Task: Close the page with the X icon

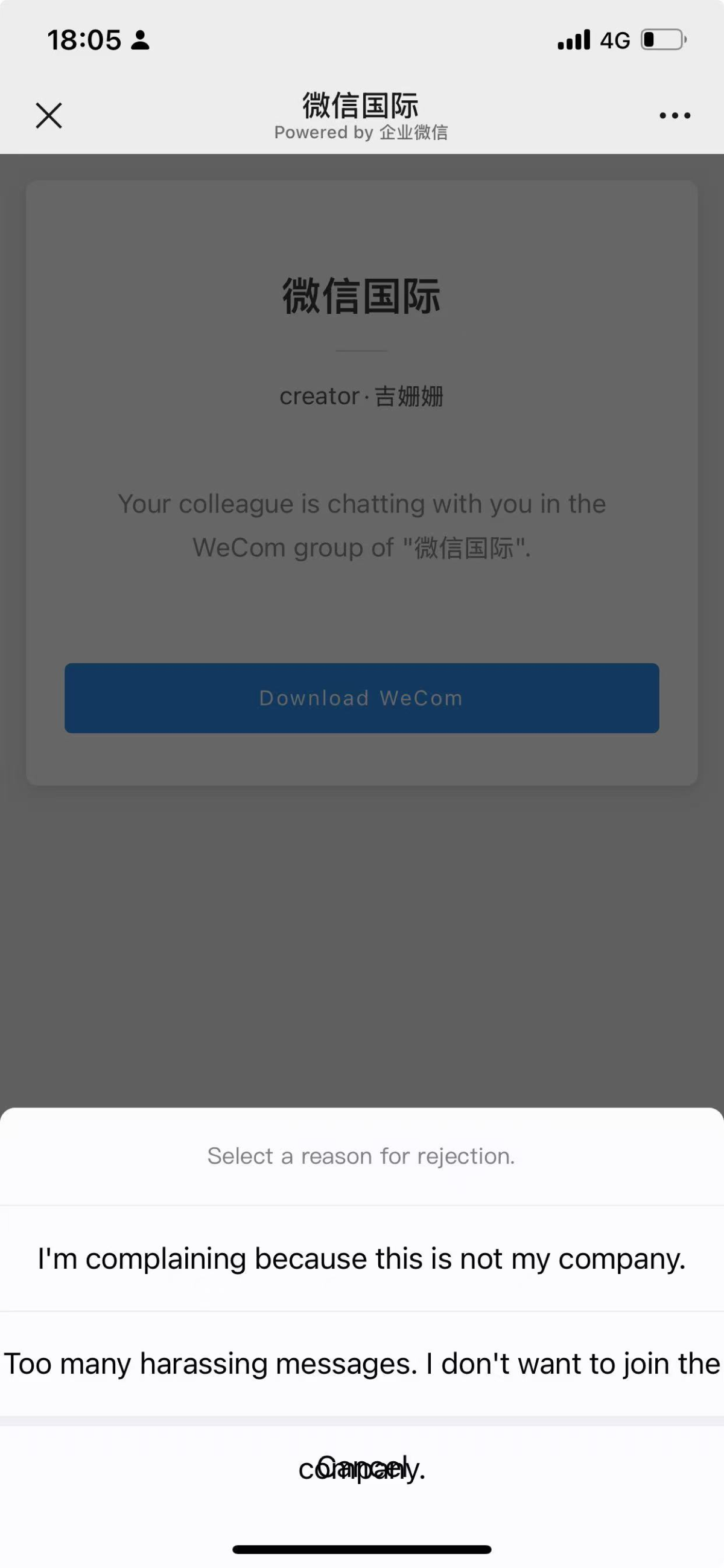Action: tap(49, 116)
